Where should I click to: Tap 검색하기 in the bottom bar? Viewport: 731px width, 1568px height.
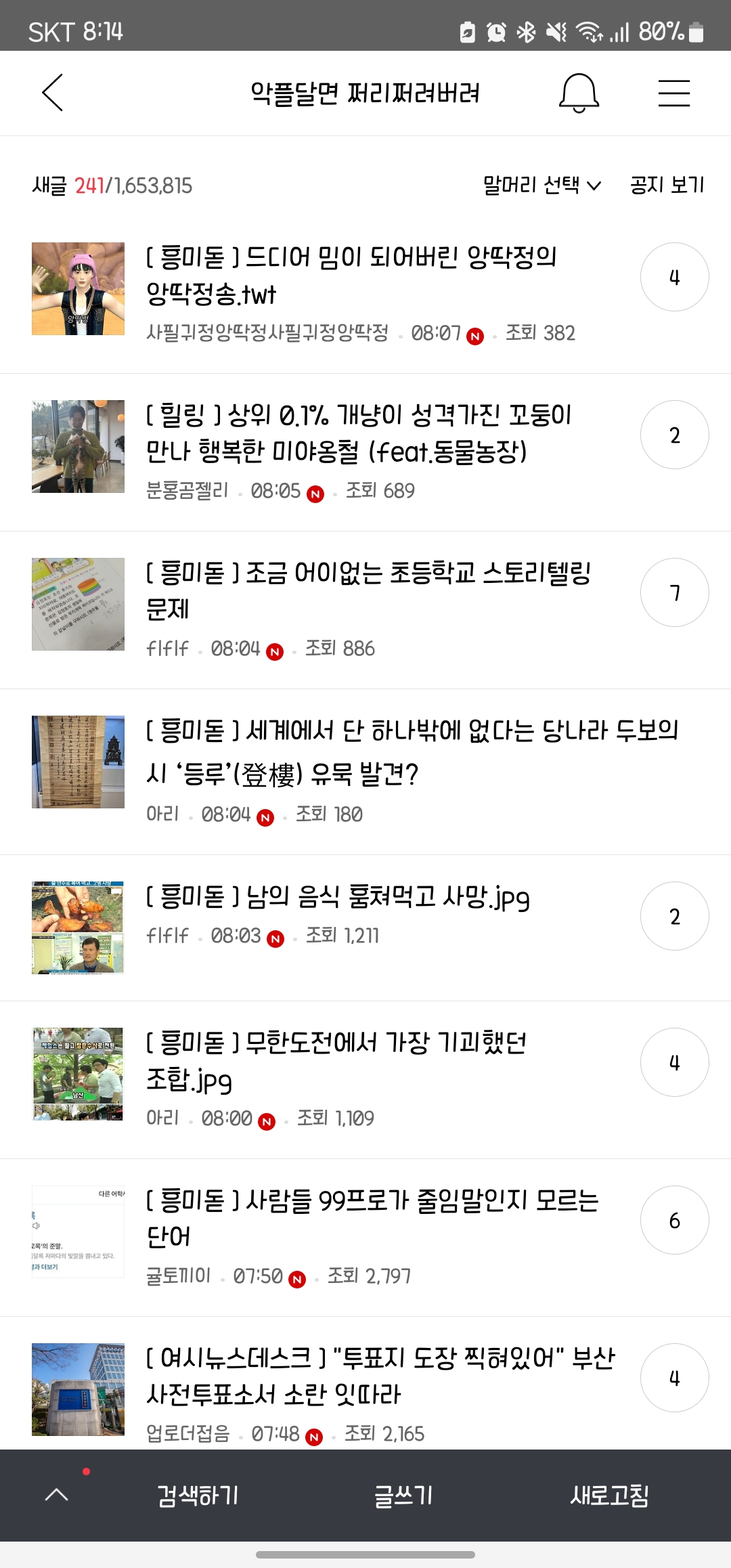coord(198,1496)
